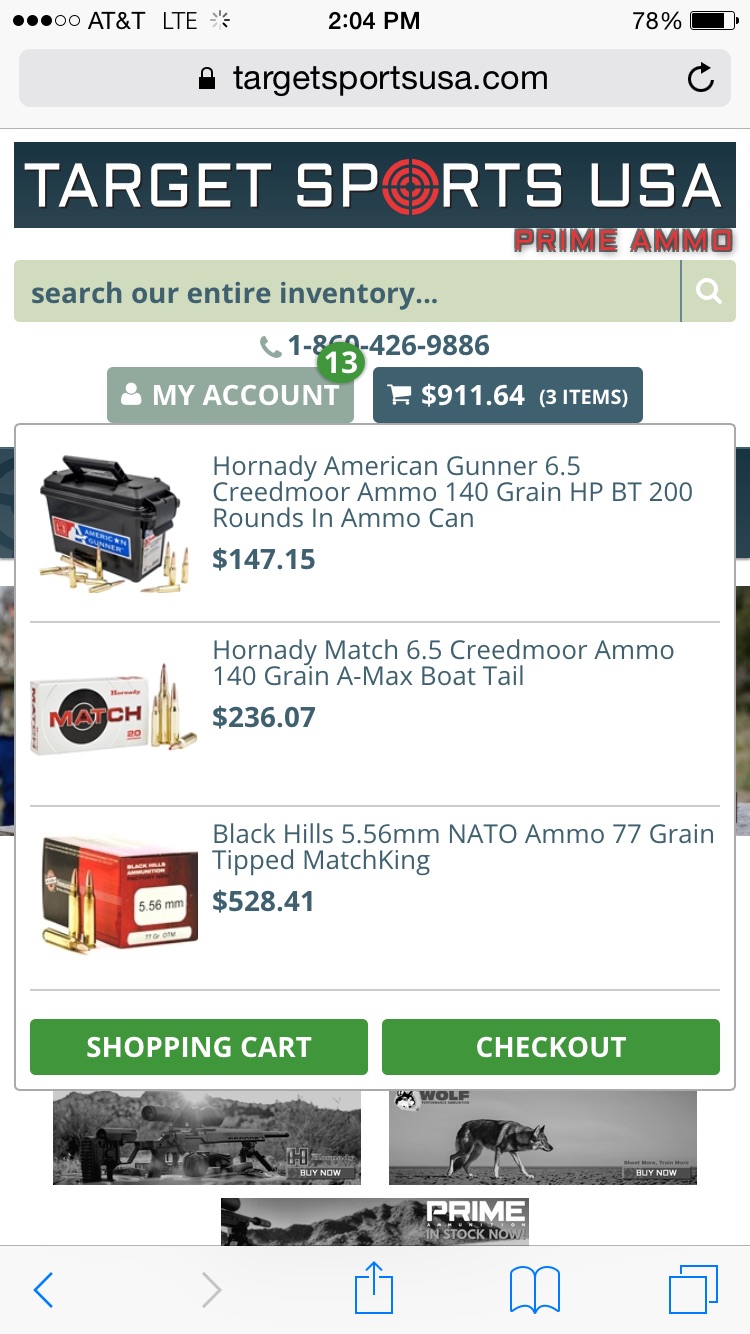Go to Shopping Cart
The width and height of the screenshot is (750, 1334).
click(x=199, y=1047)
